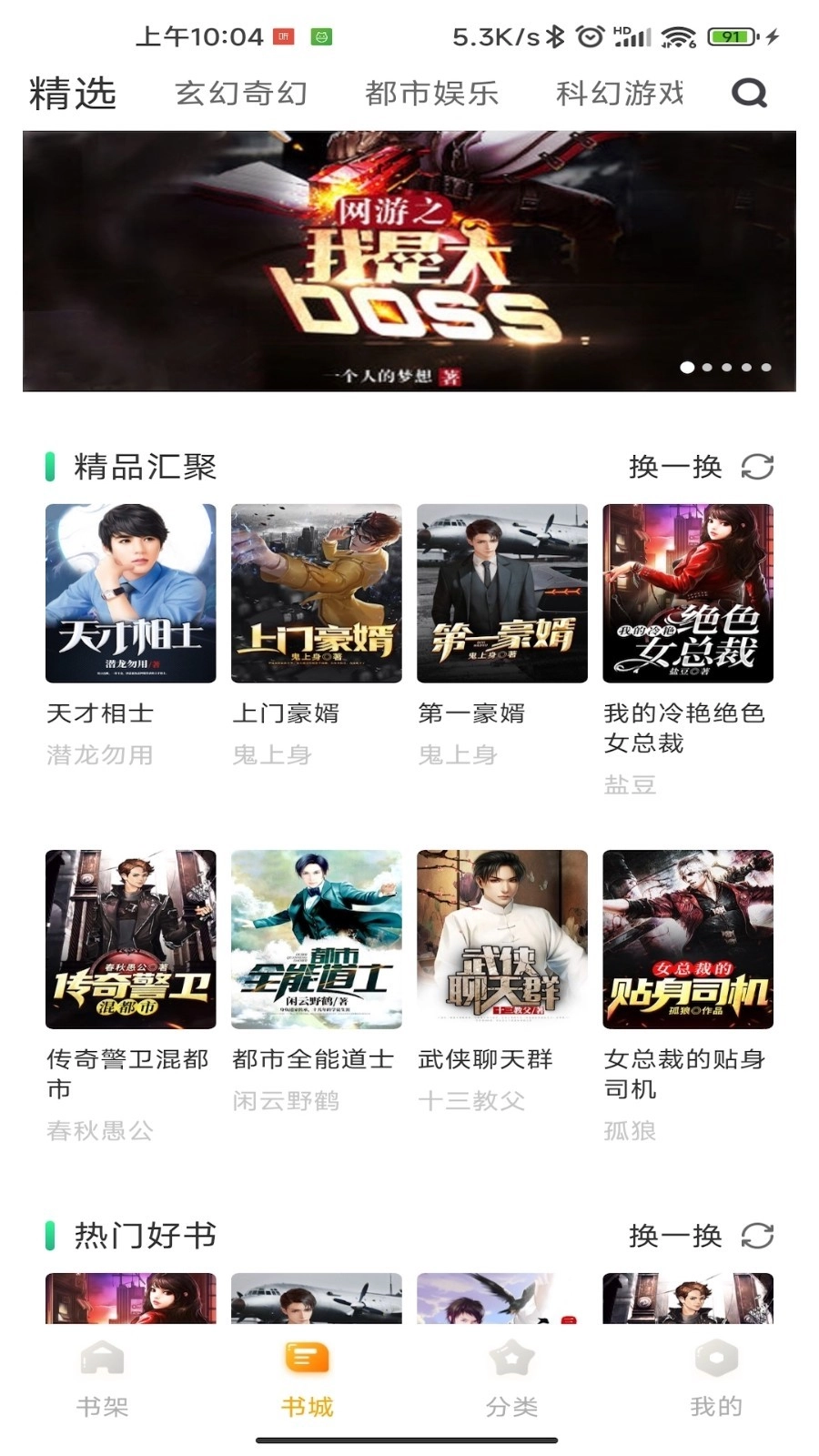
Task: Tap the 书城 bookstore icon in bottom navigation
Action: click(x=308, y=1359)
